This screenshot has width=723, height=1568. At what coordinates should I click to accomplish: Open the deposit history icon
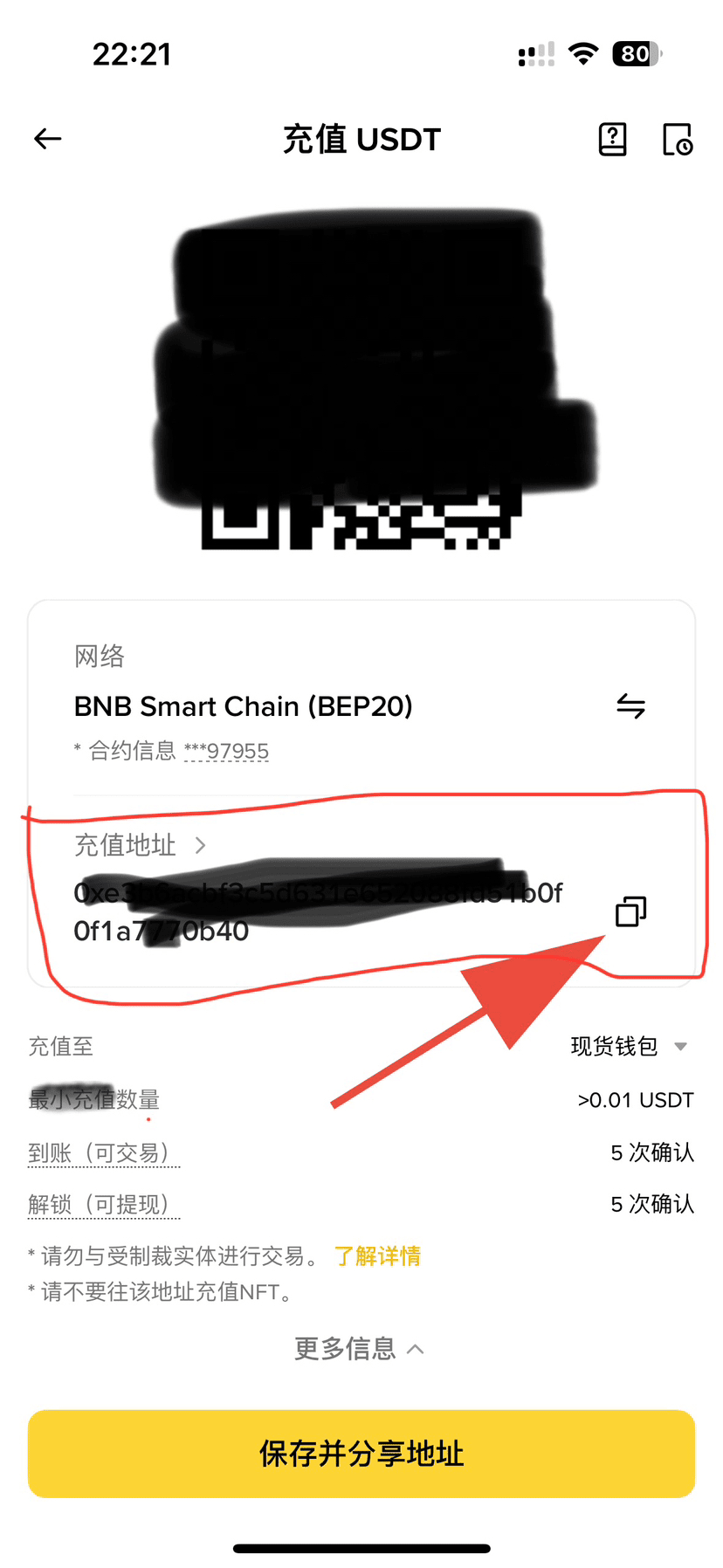click(x=678, y=139)
